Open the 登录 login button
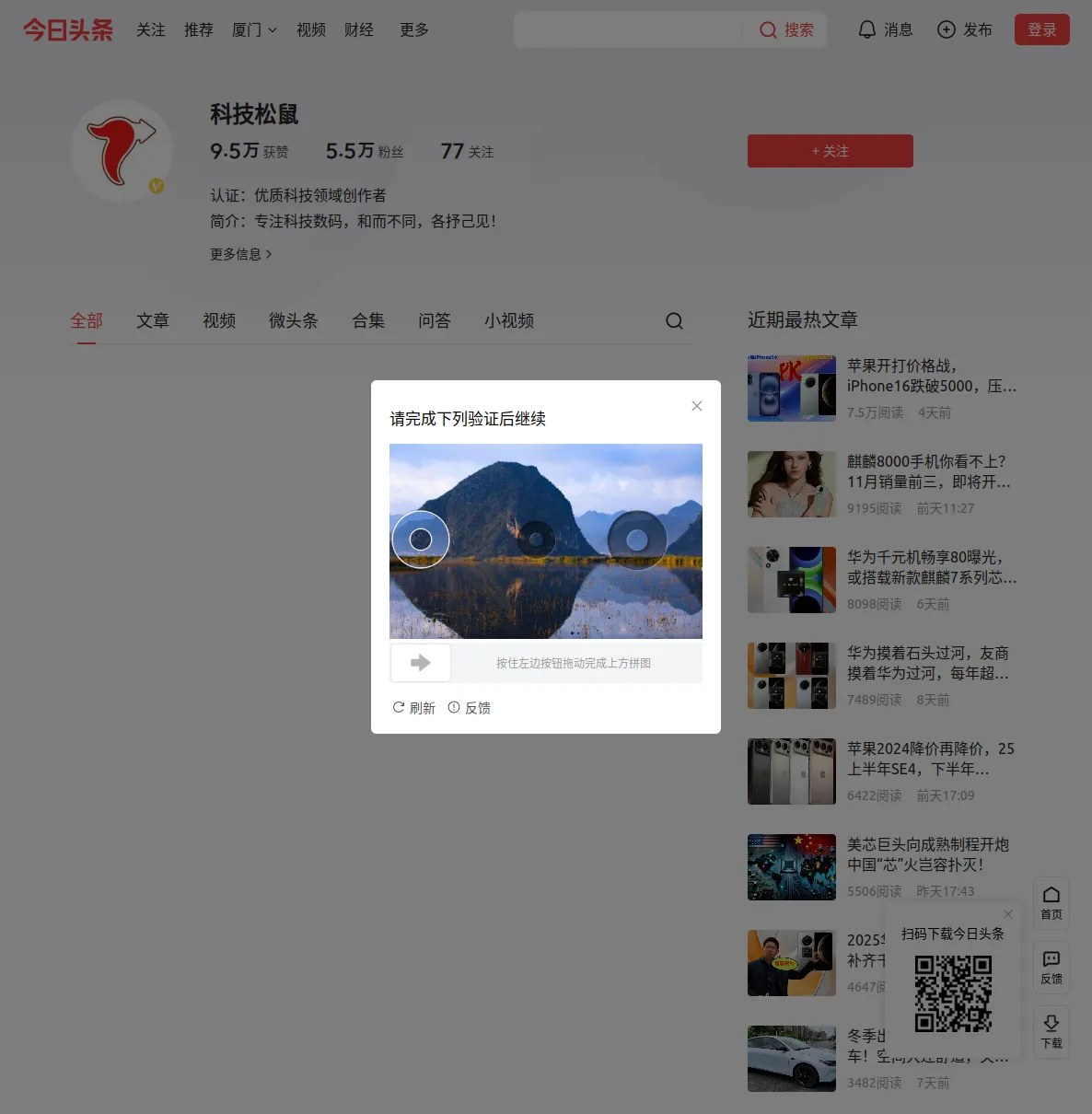 click(1041, 29)
